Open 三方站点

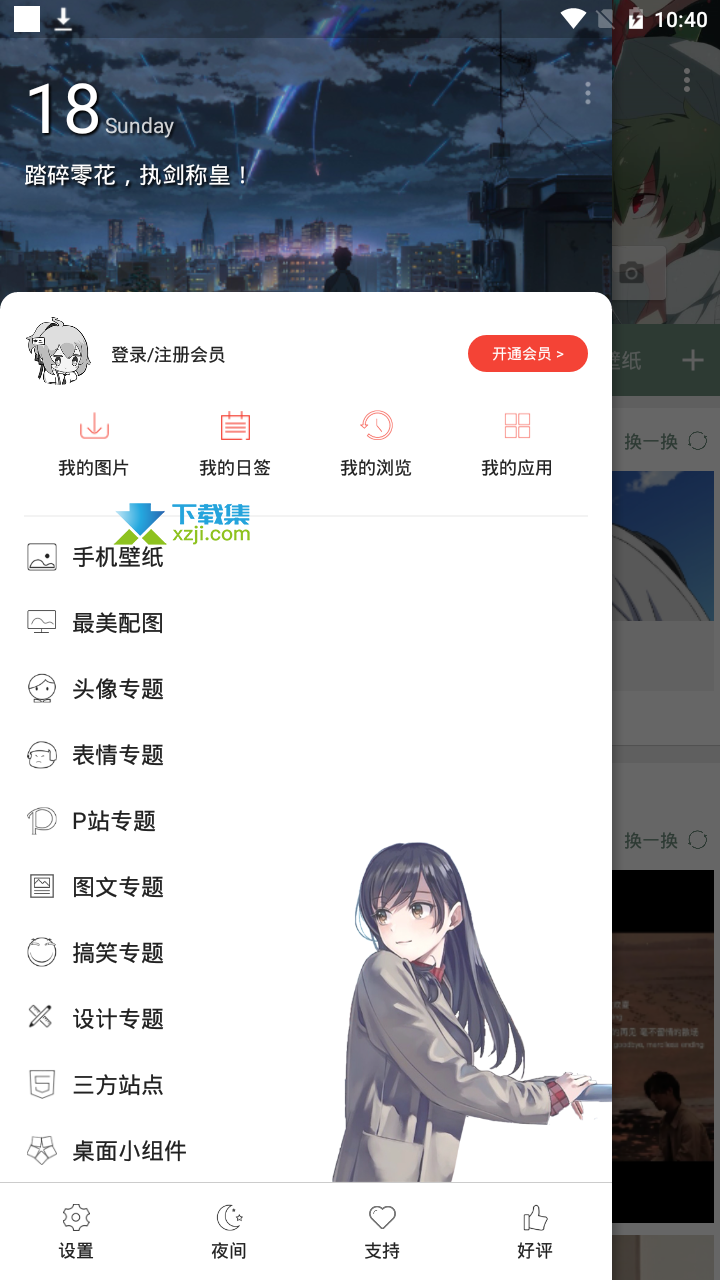306,1085
